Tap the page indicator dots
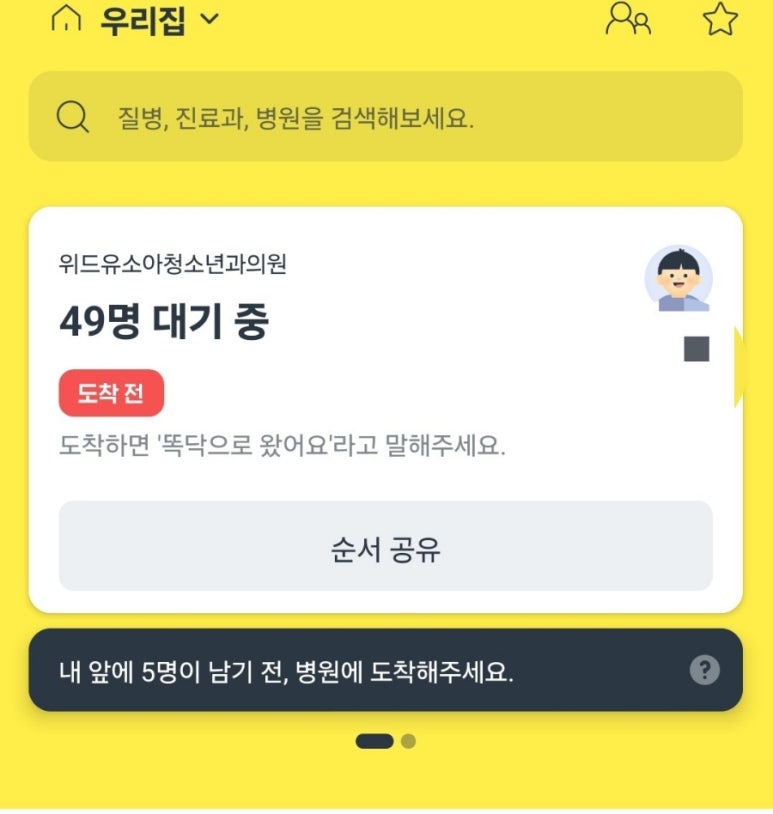773x814 pixels. coord(385,741)
